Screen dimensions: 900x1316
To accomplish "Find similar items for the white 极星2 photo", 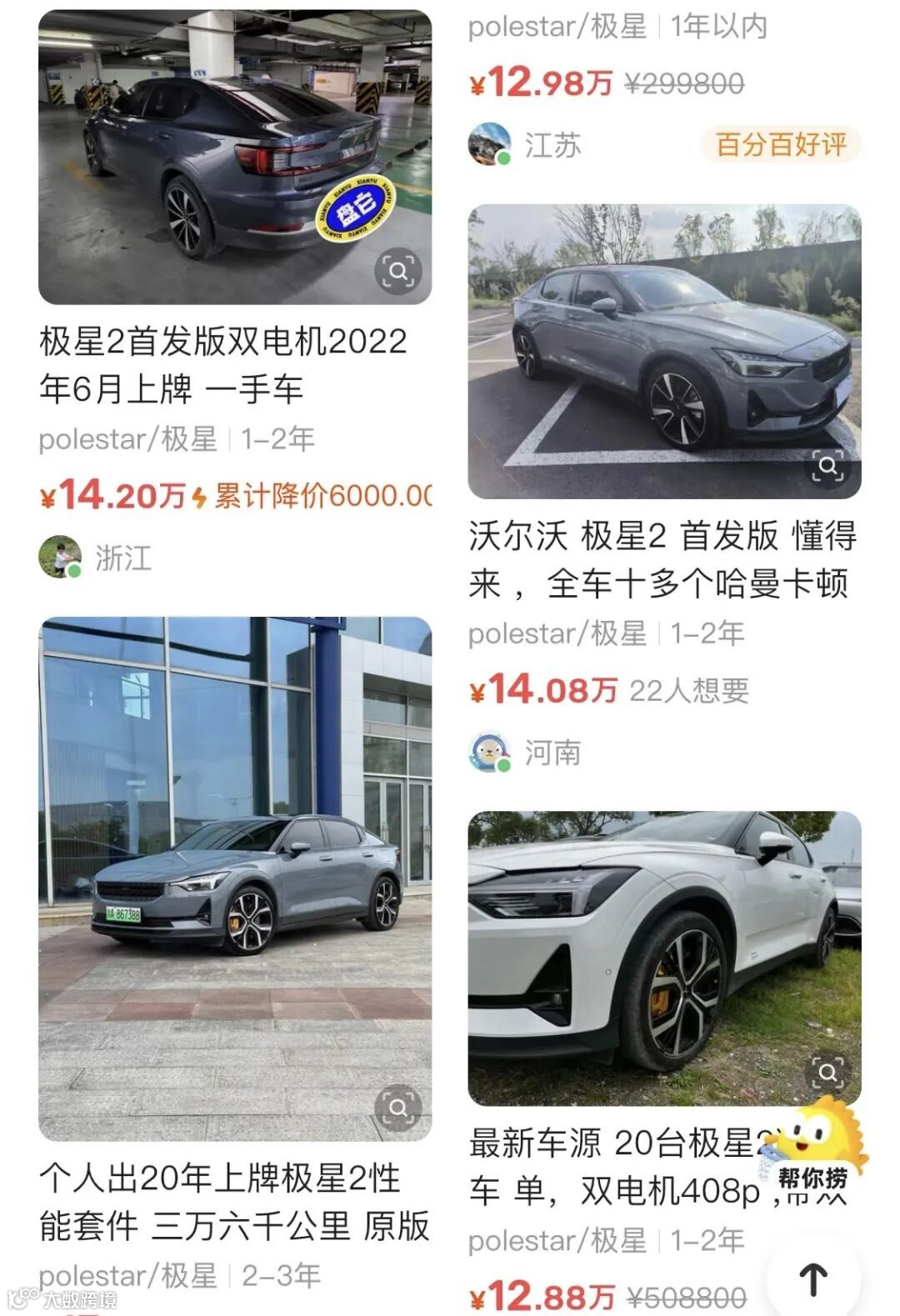I will click(x=827, y=1073).
